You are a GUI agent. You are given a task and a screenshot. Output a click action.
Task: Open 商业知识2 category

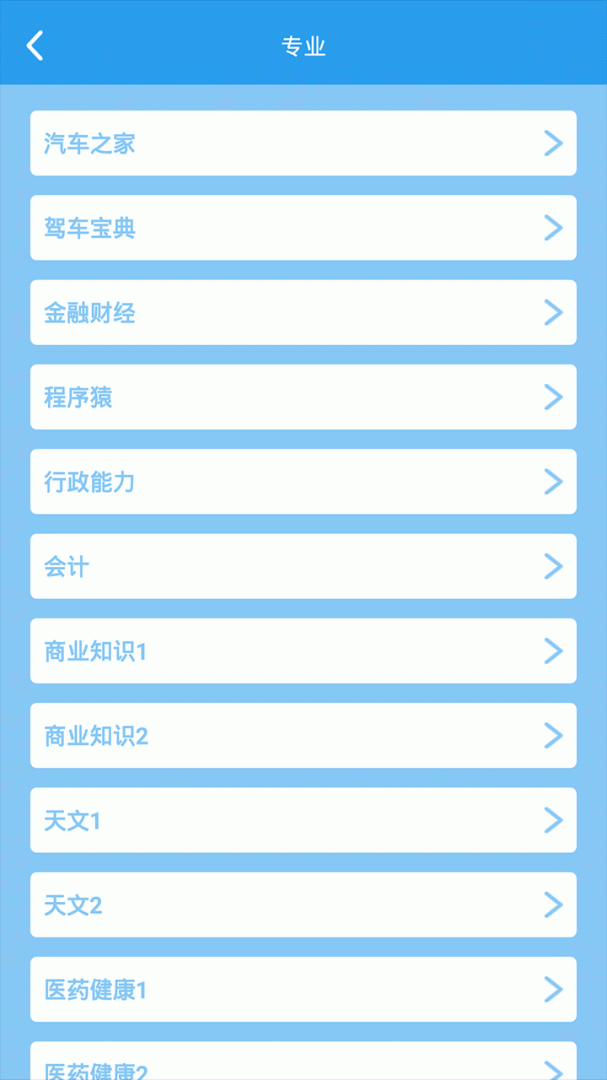(303, 736)
